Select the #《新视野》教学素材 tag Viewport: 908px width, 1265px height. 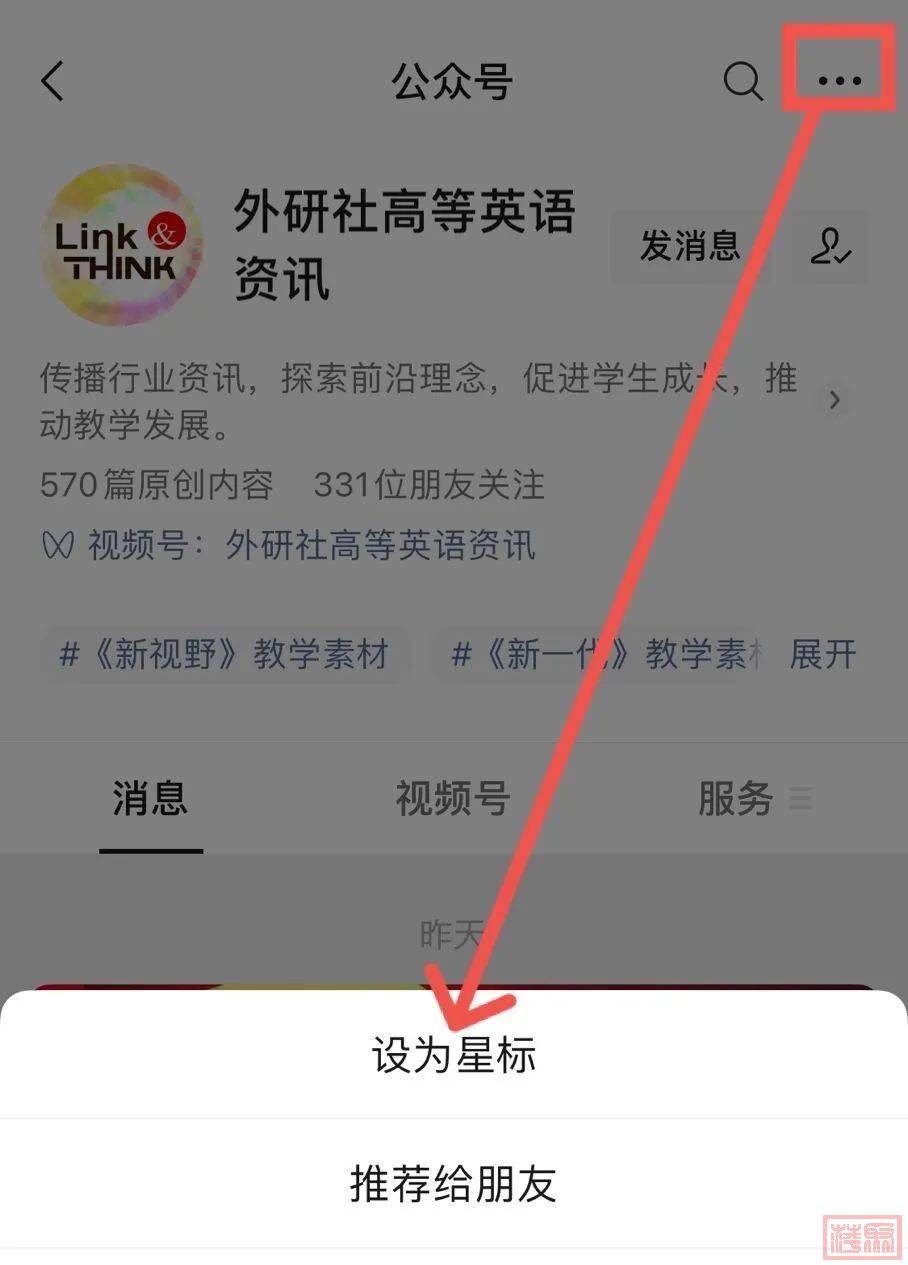point(225,655)
